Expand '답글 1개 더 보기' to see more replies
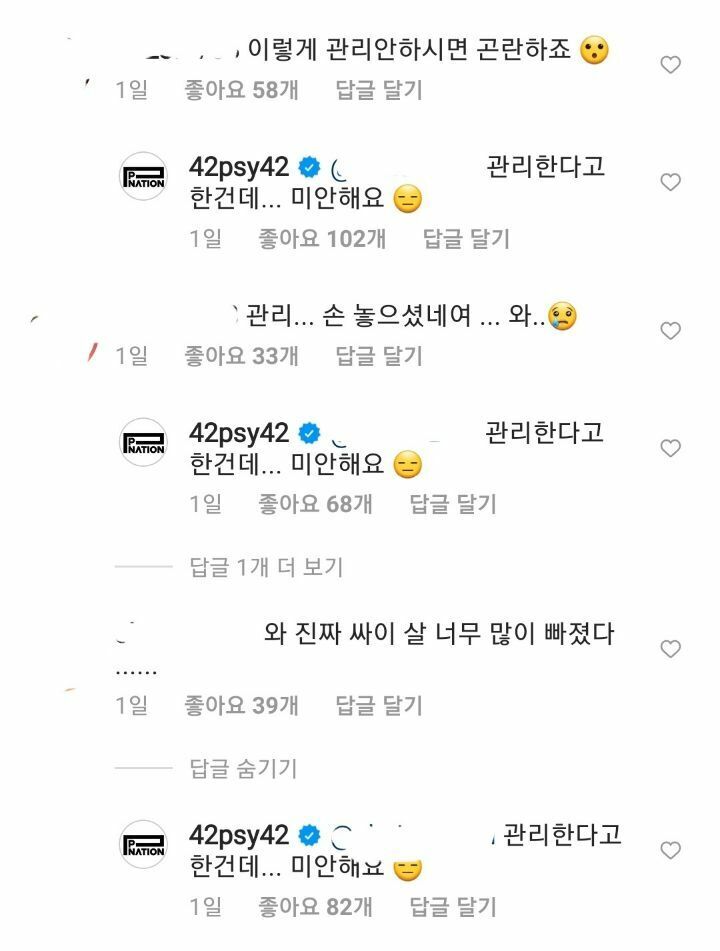 265,568
